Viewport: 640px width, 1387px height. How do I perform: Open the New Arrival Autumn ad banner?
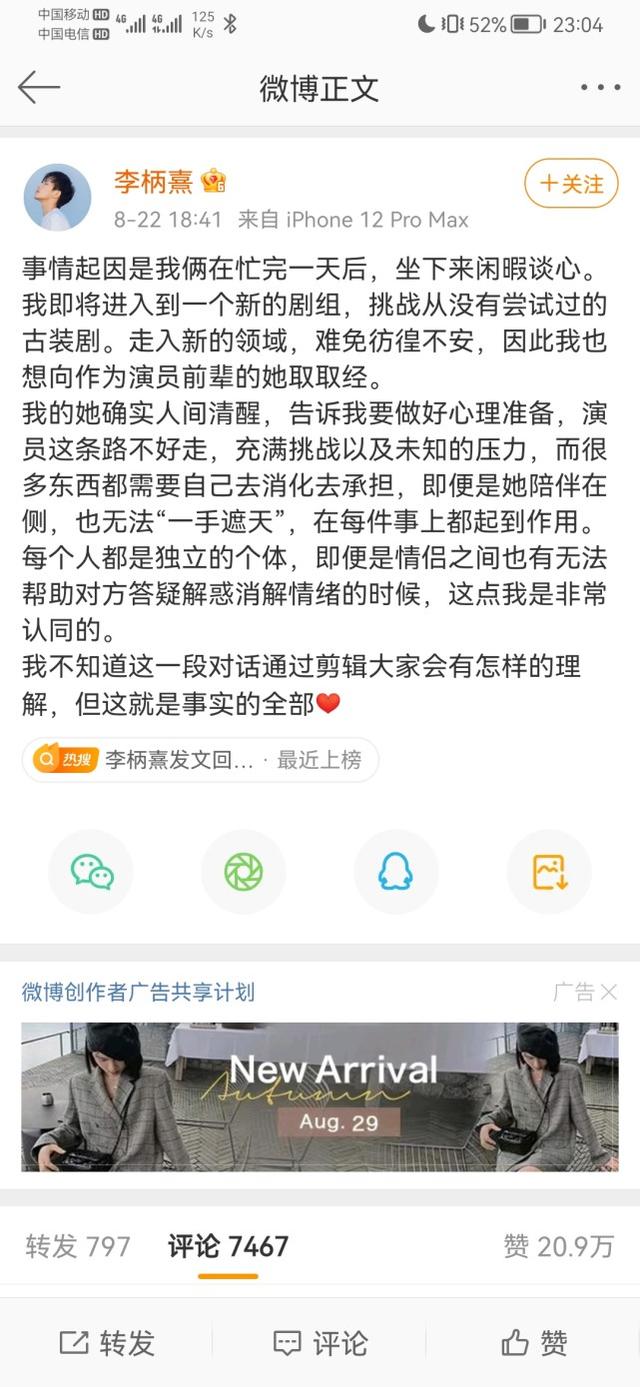coord(320,1096)
